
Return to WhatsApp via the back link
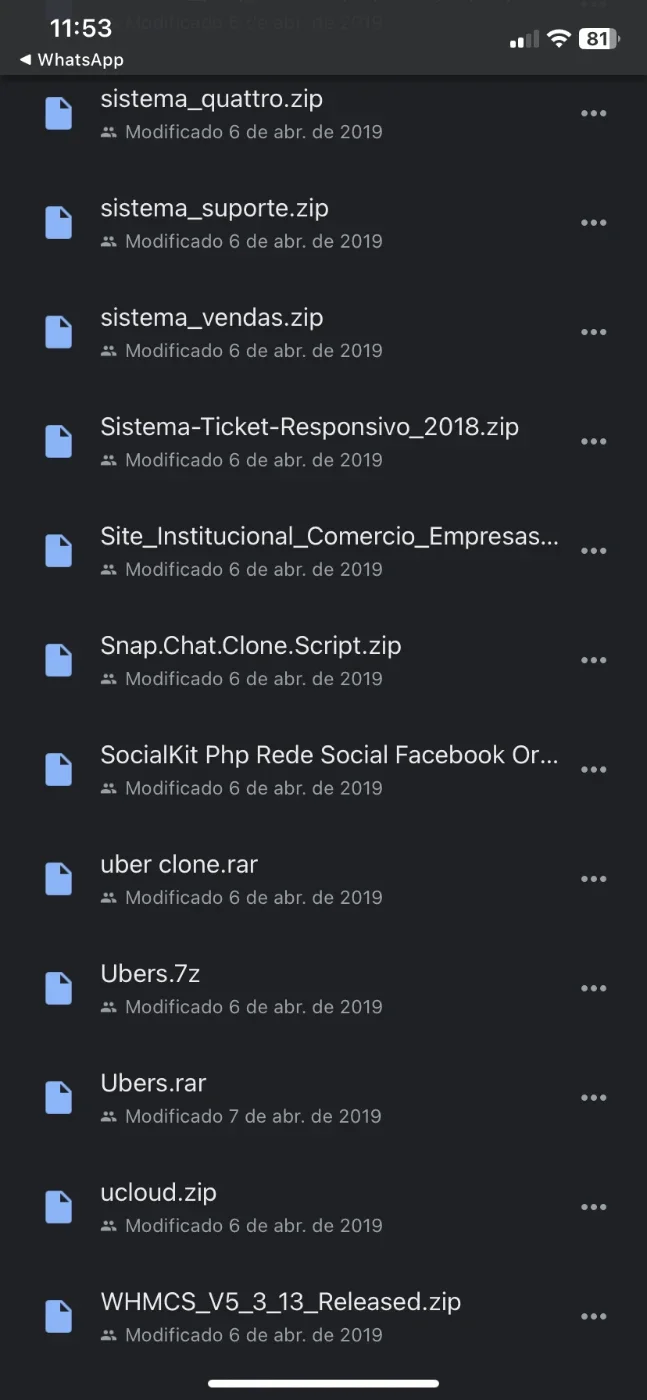(71, 60)
